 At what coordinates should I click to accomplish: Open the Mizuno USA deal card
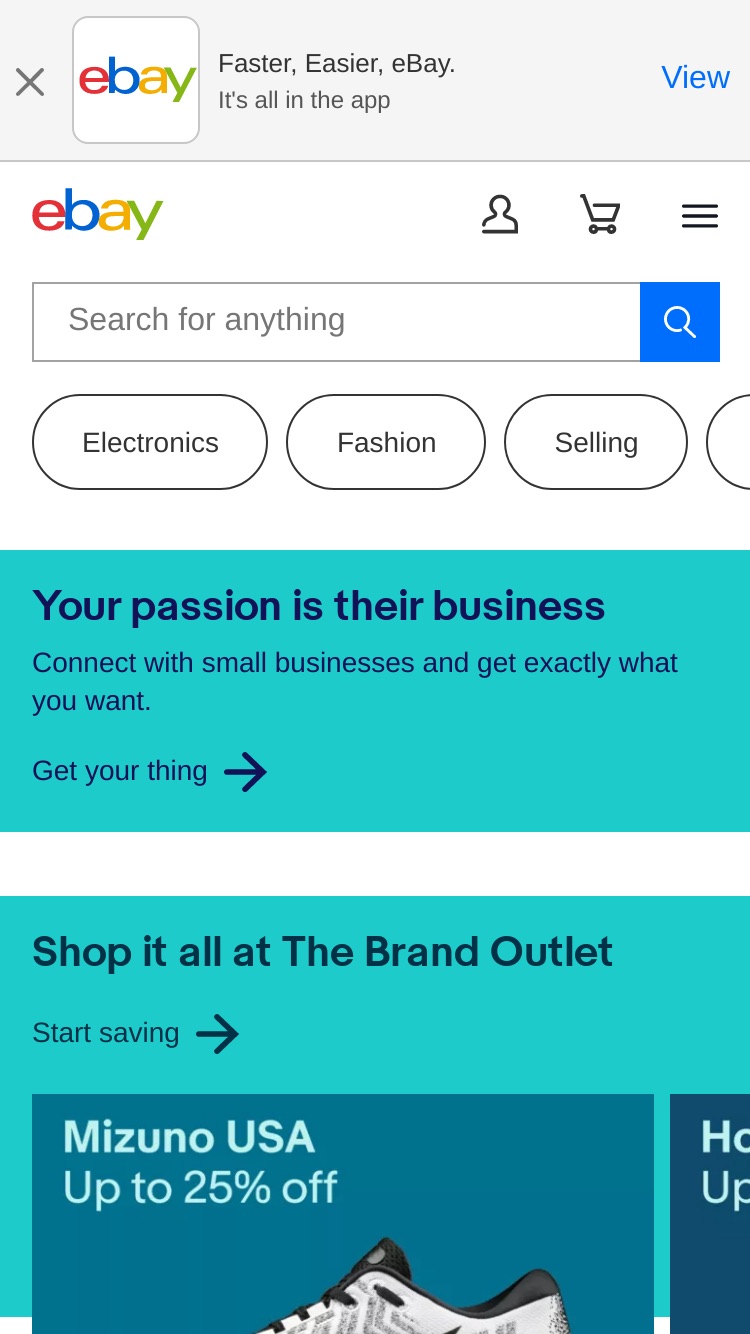(343, 1214)
